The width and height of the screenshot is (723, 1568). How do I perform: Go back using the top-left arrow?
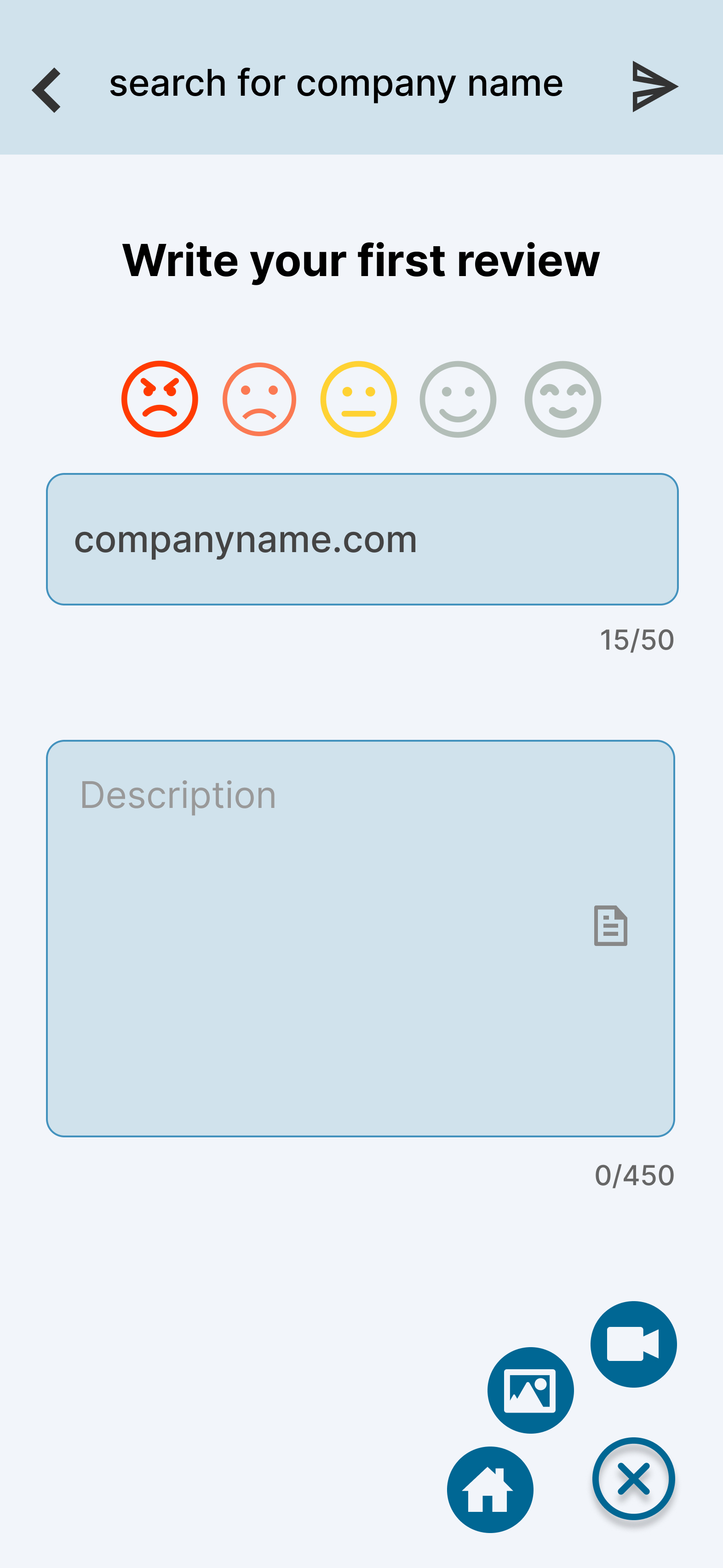coord(46,90)
